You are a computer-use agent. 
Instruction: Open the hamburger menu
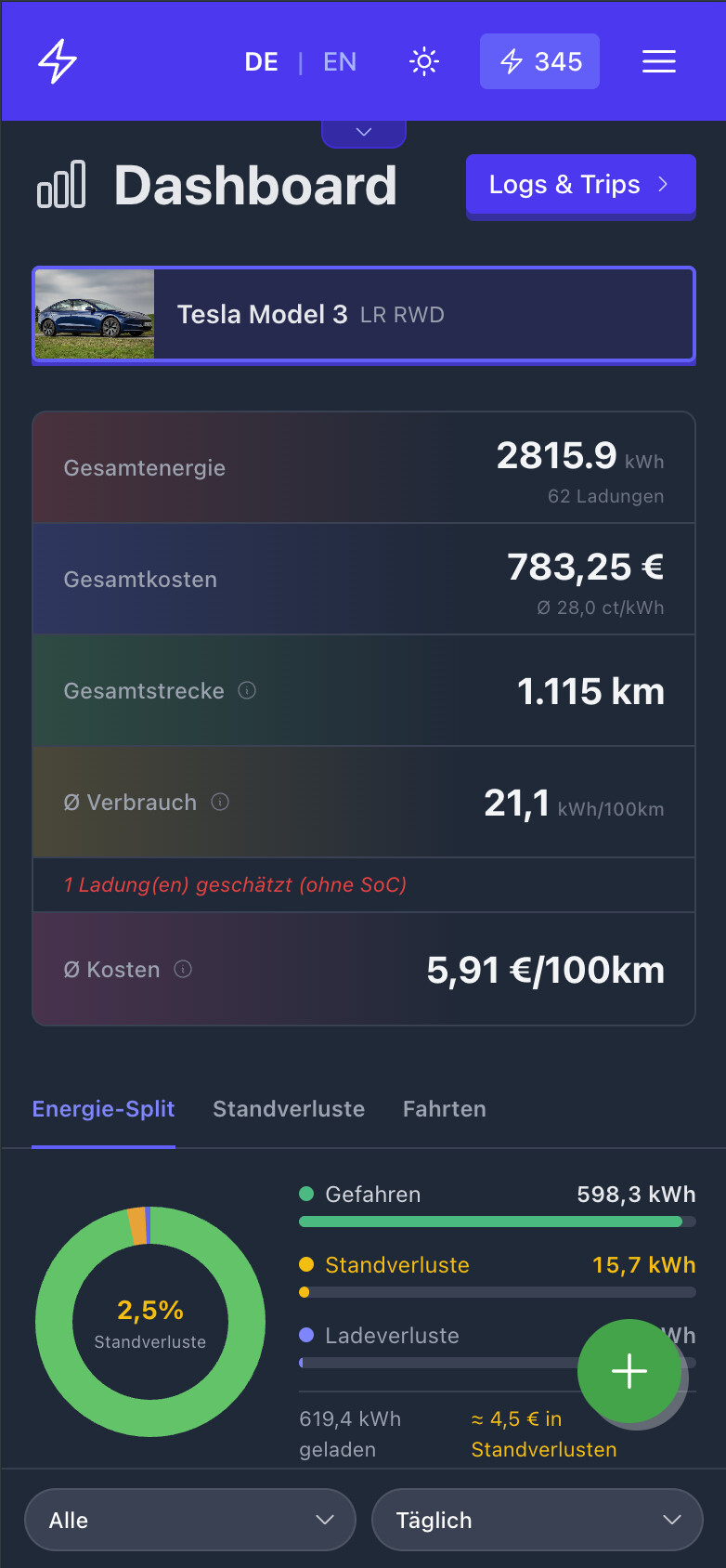pos(659,62)
